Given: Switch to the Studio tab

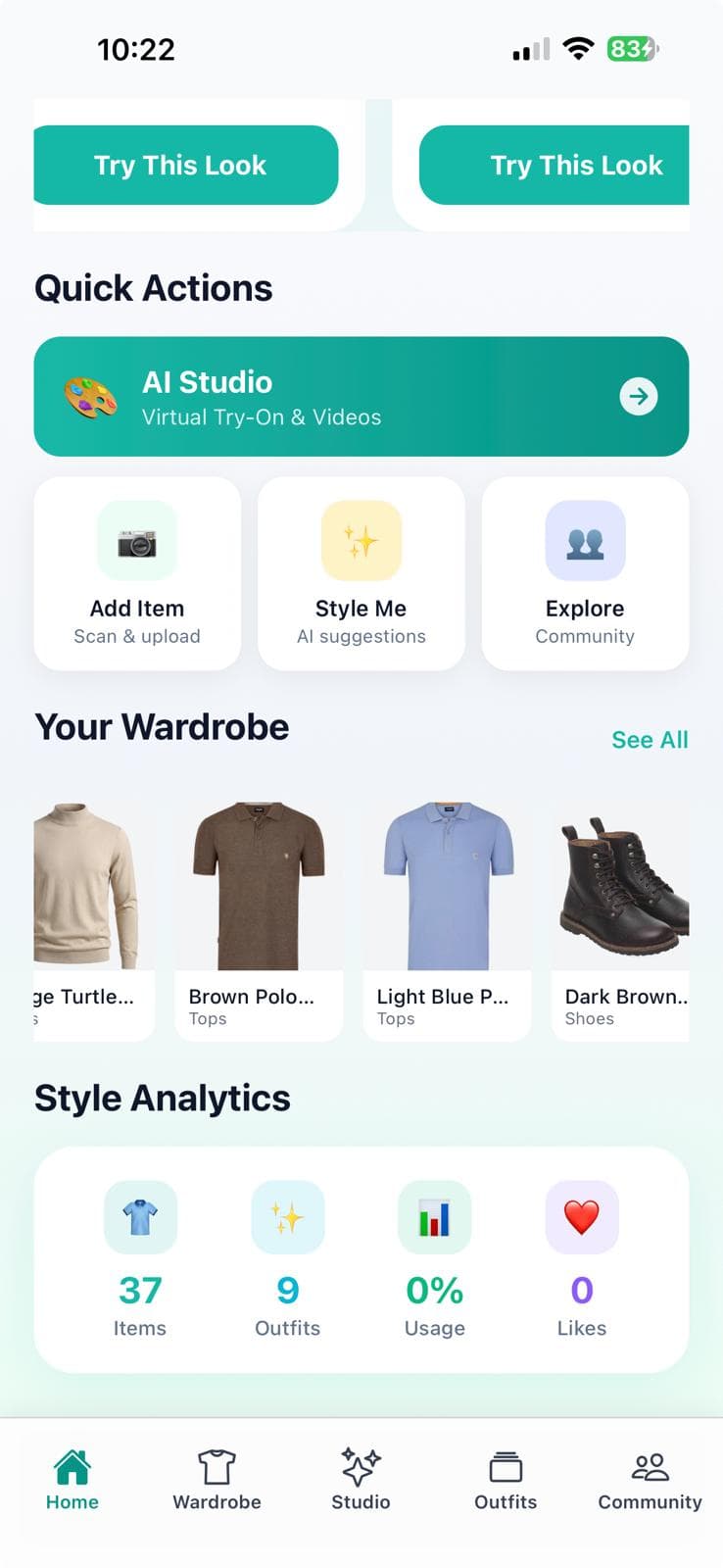Looking at the screenshot, I should click(x=361, y=1480).
